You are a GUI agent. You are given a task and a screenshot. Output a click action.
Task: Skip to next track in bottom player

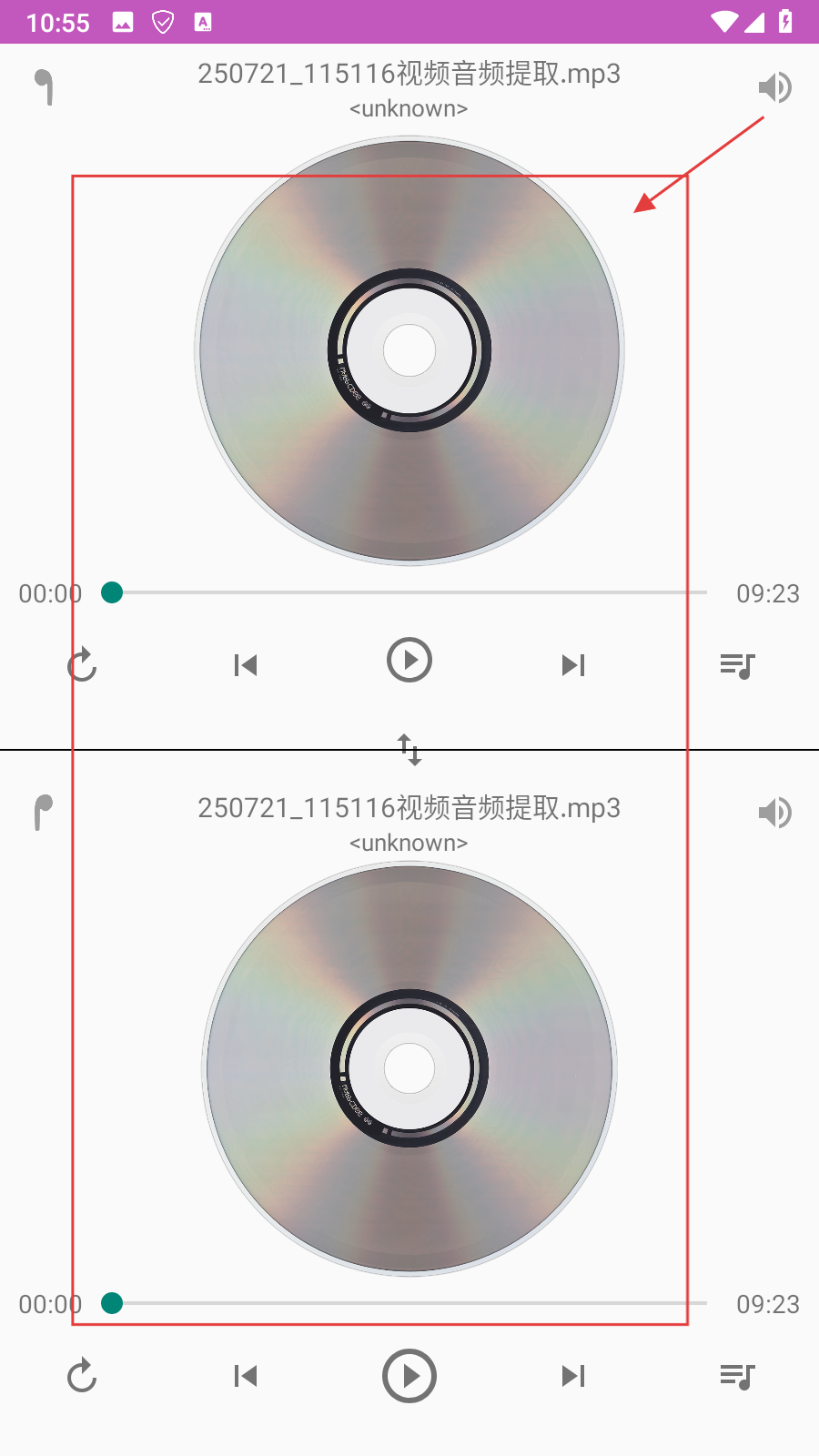click(x=573, y=1376)
